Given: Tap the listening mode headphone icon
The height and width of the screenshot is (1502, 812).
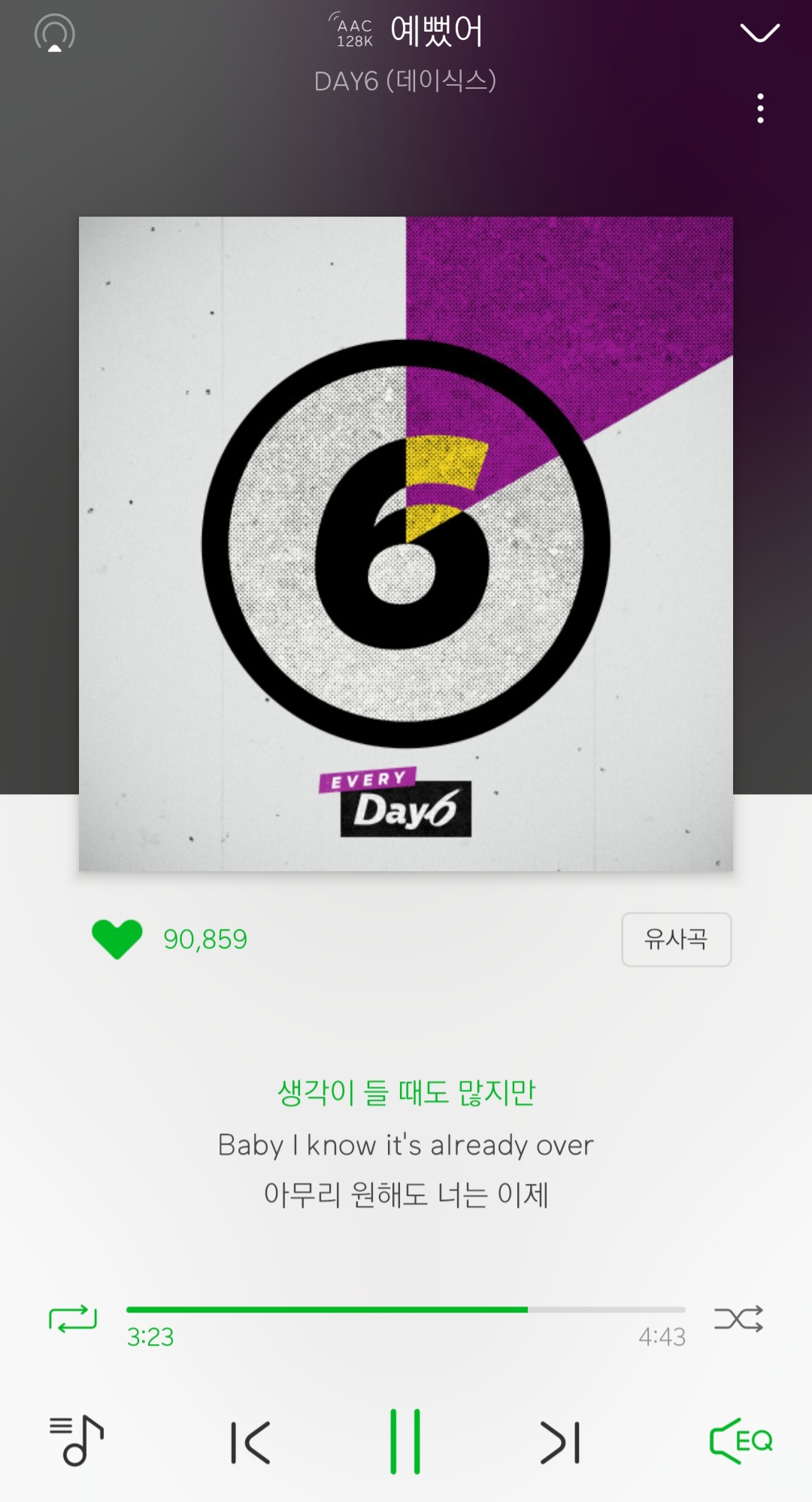Looking at the screenshot, I should 55,32.
